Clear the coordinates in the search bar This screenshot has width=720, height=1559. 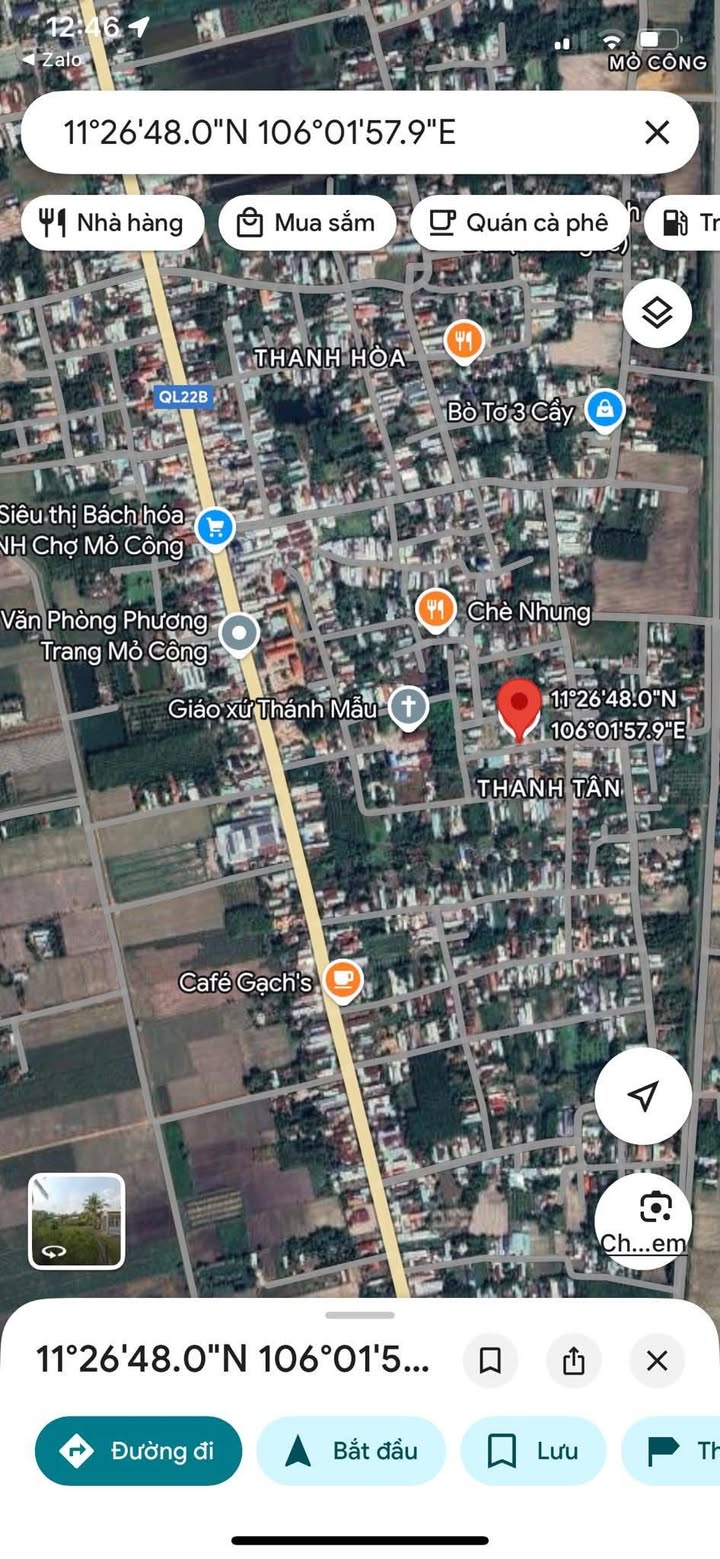pos(656,132)
